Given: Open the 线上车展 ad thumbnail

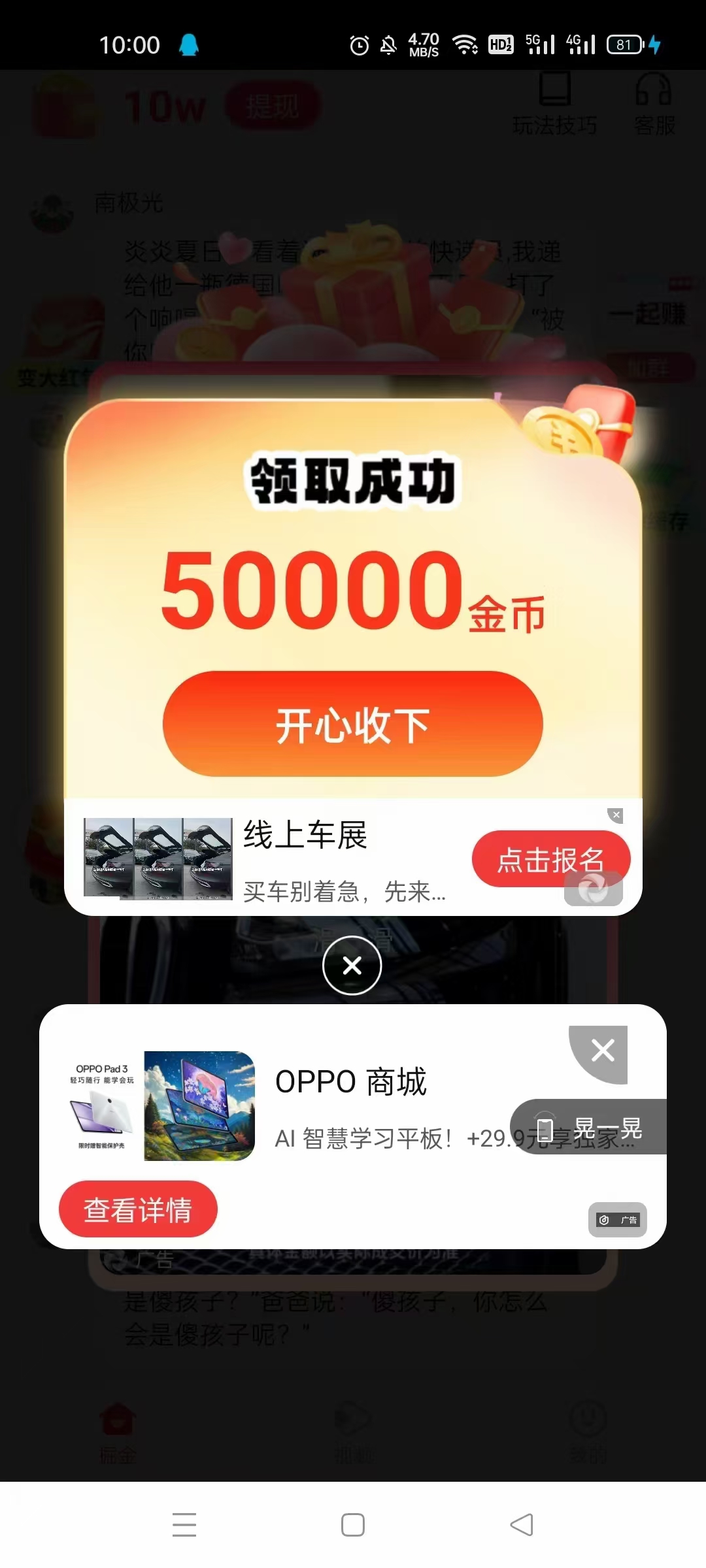Looking at the screenshot, I should coord(158,858).
